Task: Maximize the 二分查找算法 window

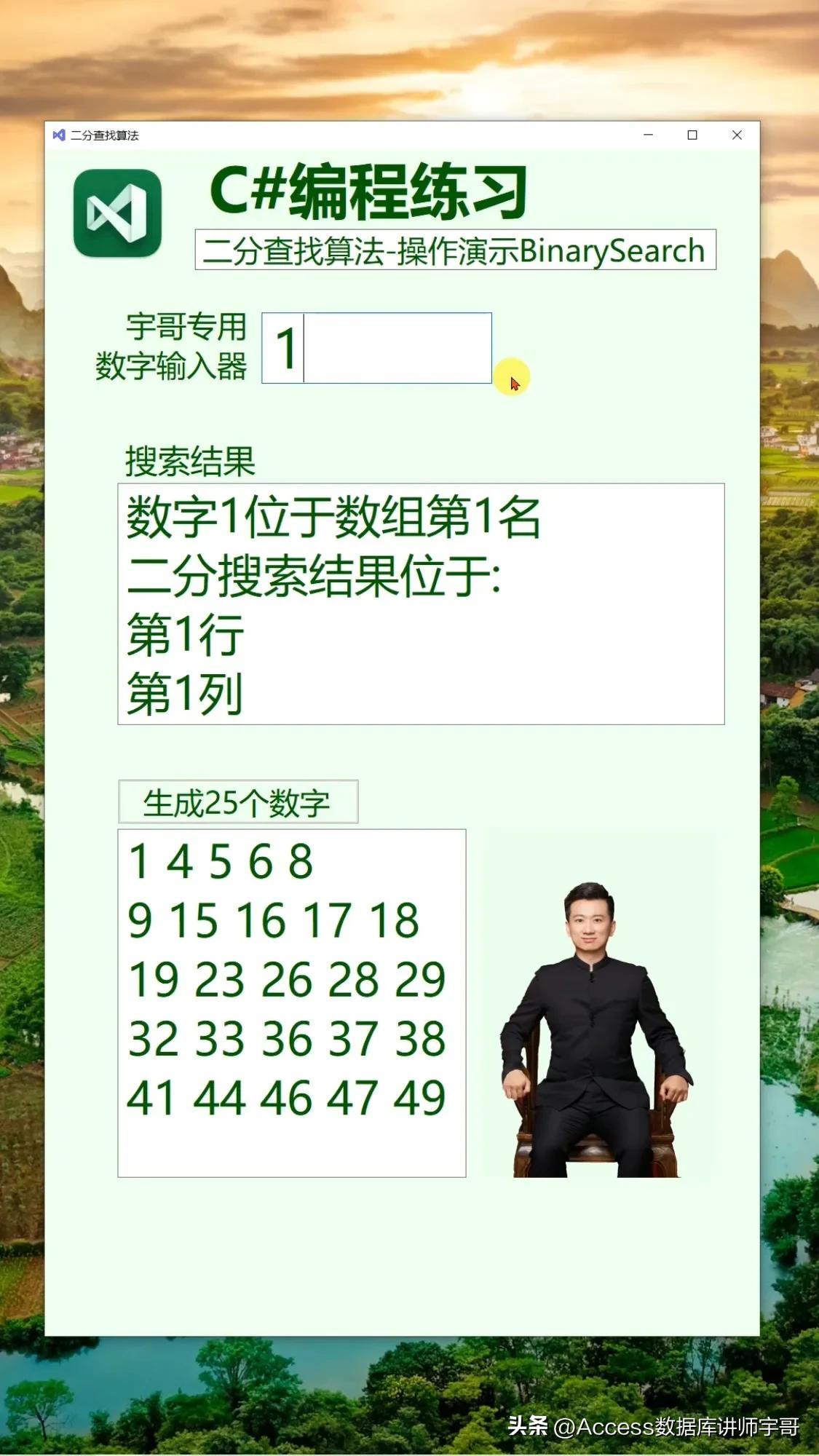Action: pyautogui.click(x=692, y=135)
